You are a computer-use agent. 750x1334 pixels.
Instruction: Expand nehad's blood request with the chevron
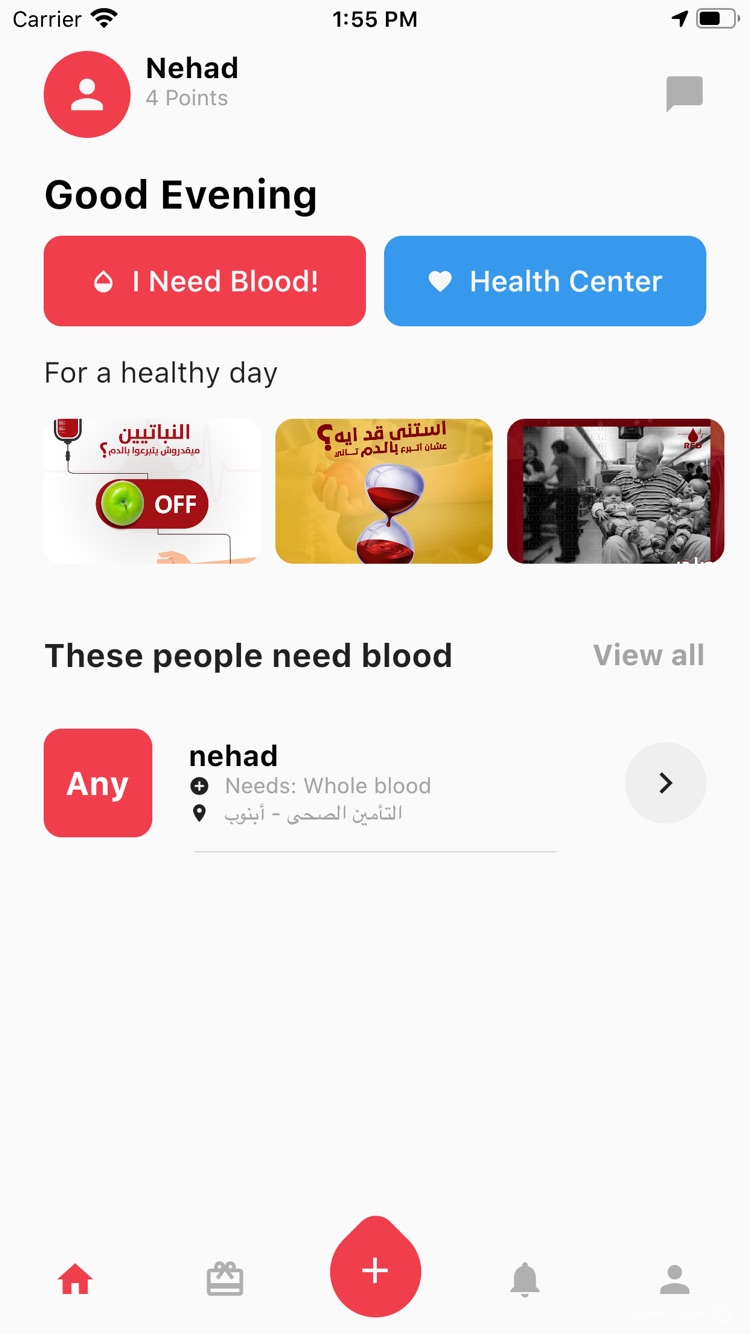pos(665,783)
